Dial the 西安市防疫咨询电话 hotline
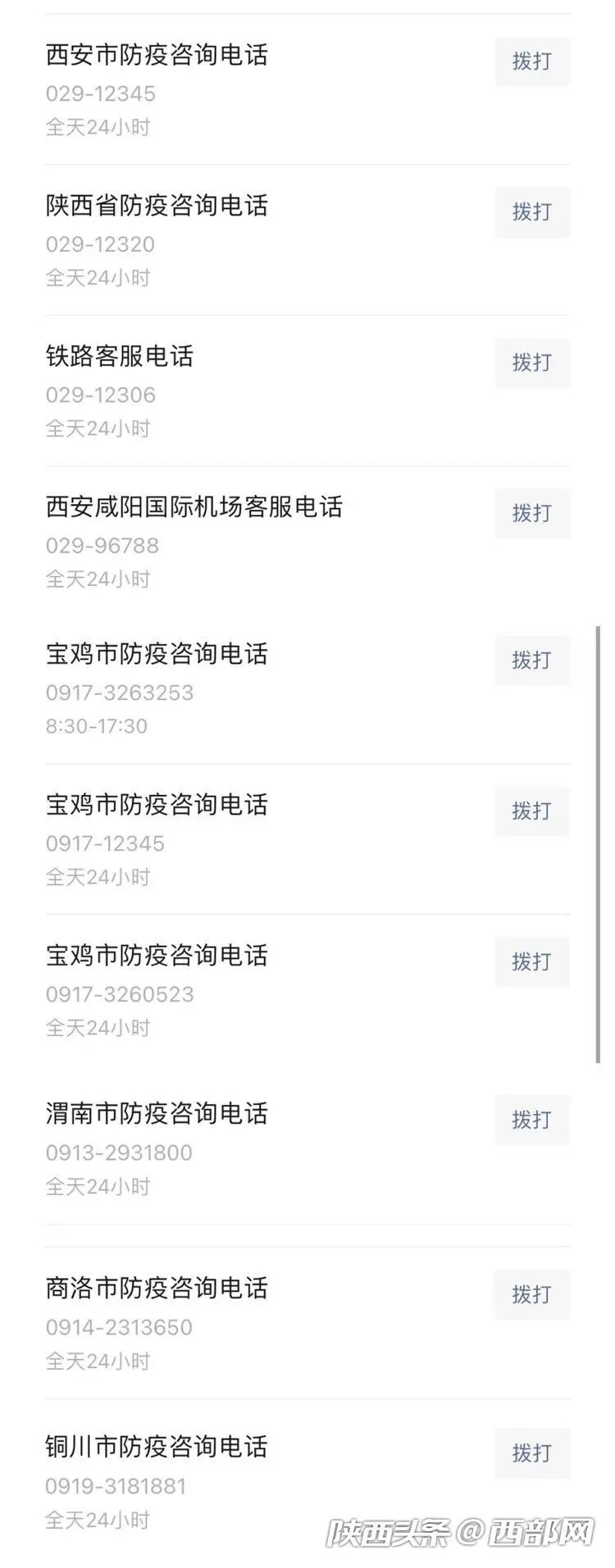 click(531, 61)
